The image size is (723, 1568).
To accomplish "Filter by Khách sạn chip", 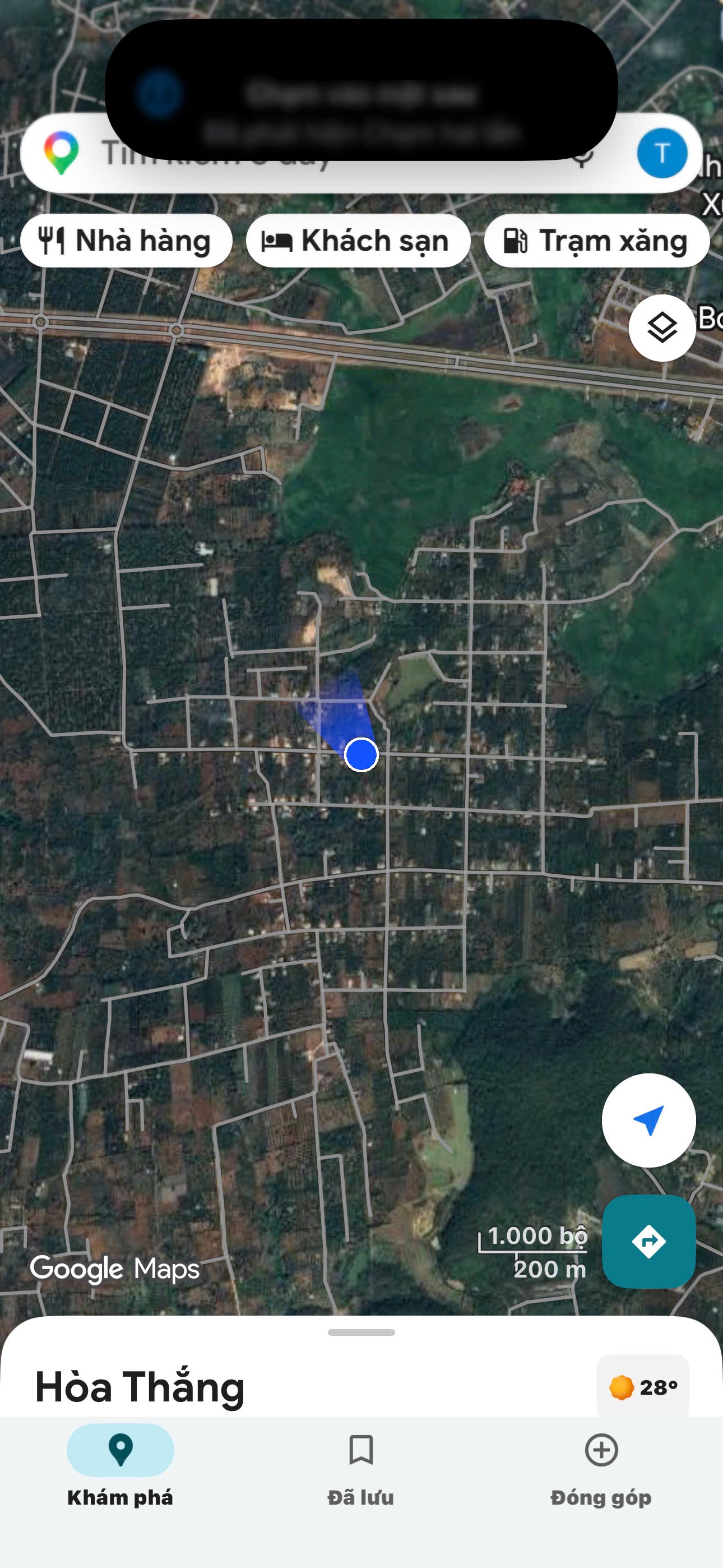I will click(x=358, y=241).
